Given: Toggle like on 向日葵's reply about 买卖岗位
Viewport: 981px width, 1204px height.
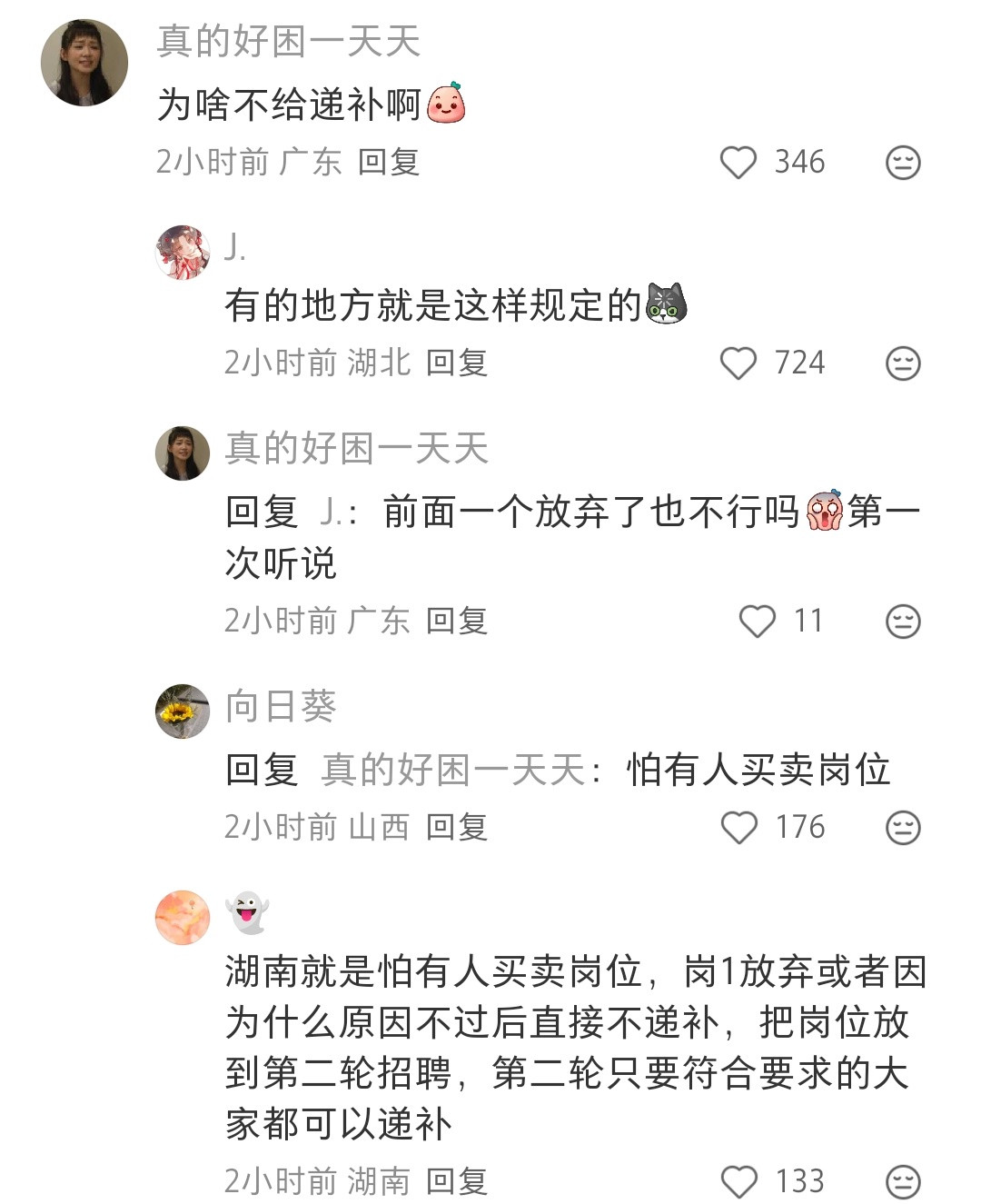Looking at the screenshot, I should (741, 828).
